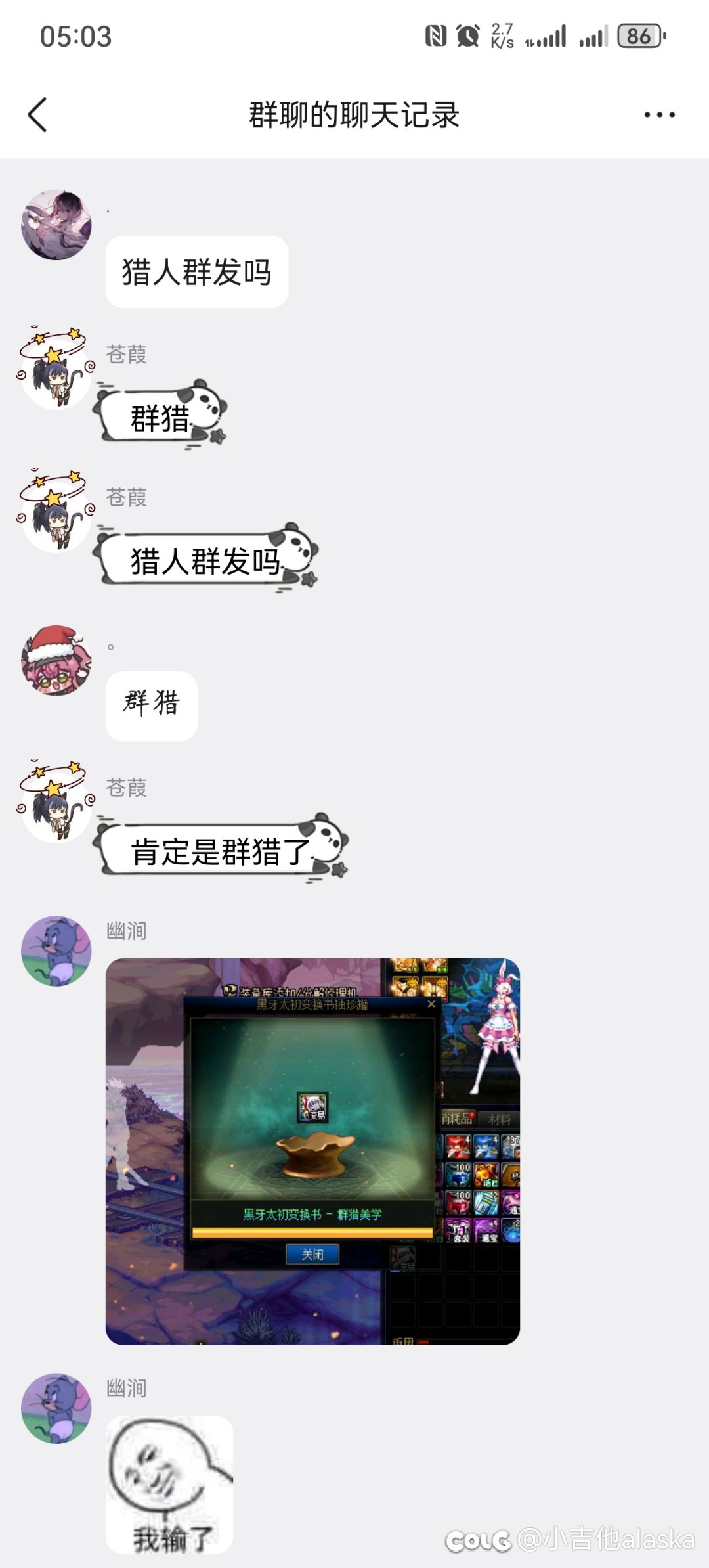Open 幽涧's avatar beside the game screenshot

56,951
